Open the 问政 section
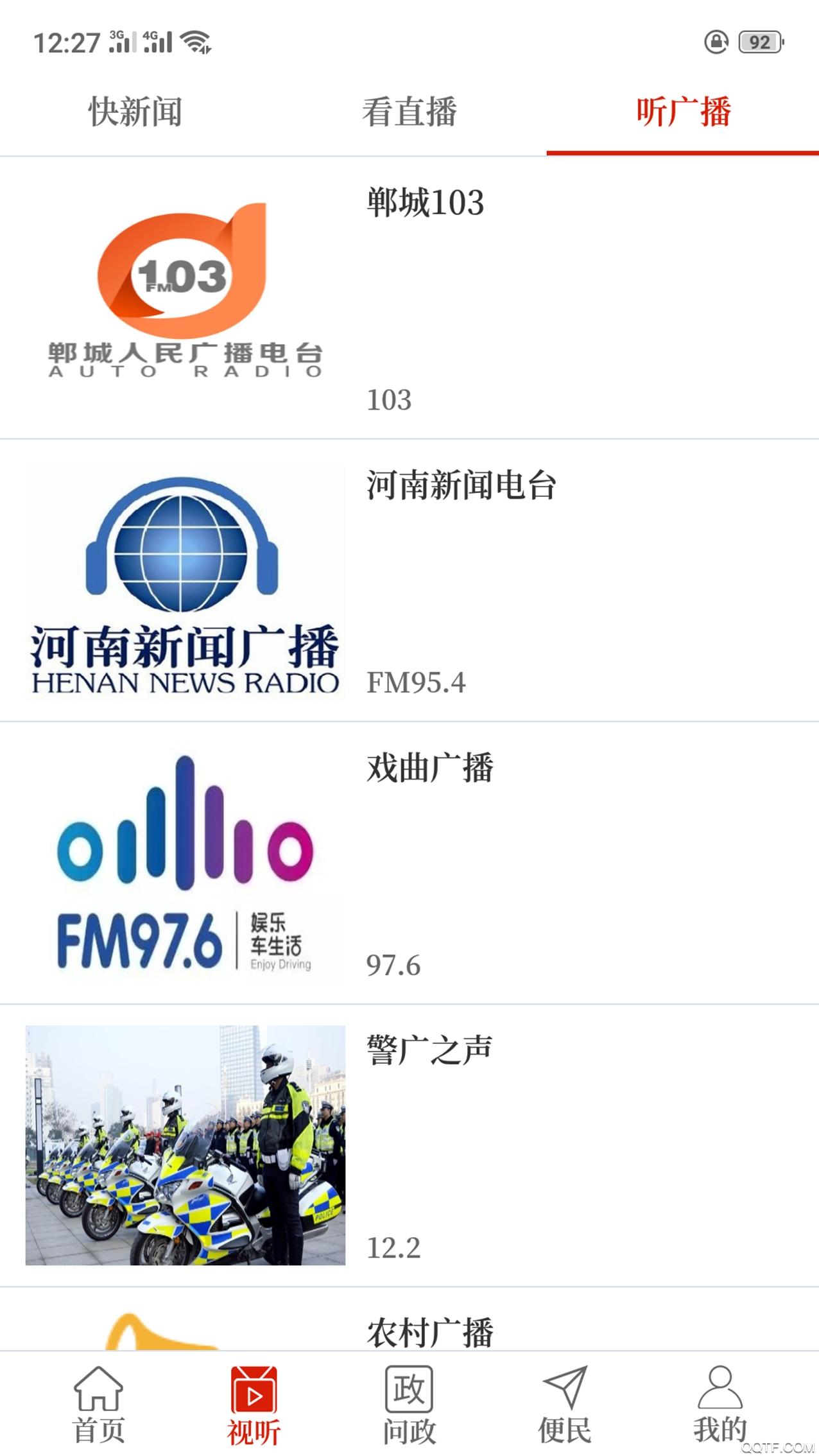This screenshot has width=819, height=1456. 410,1406
